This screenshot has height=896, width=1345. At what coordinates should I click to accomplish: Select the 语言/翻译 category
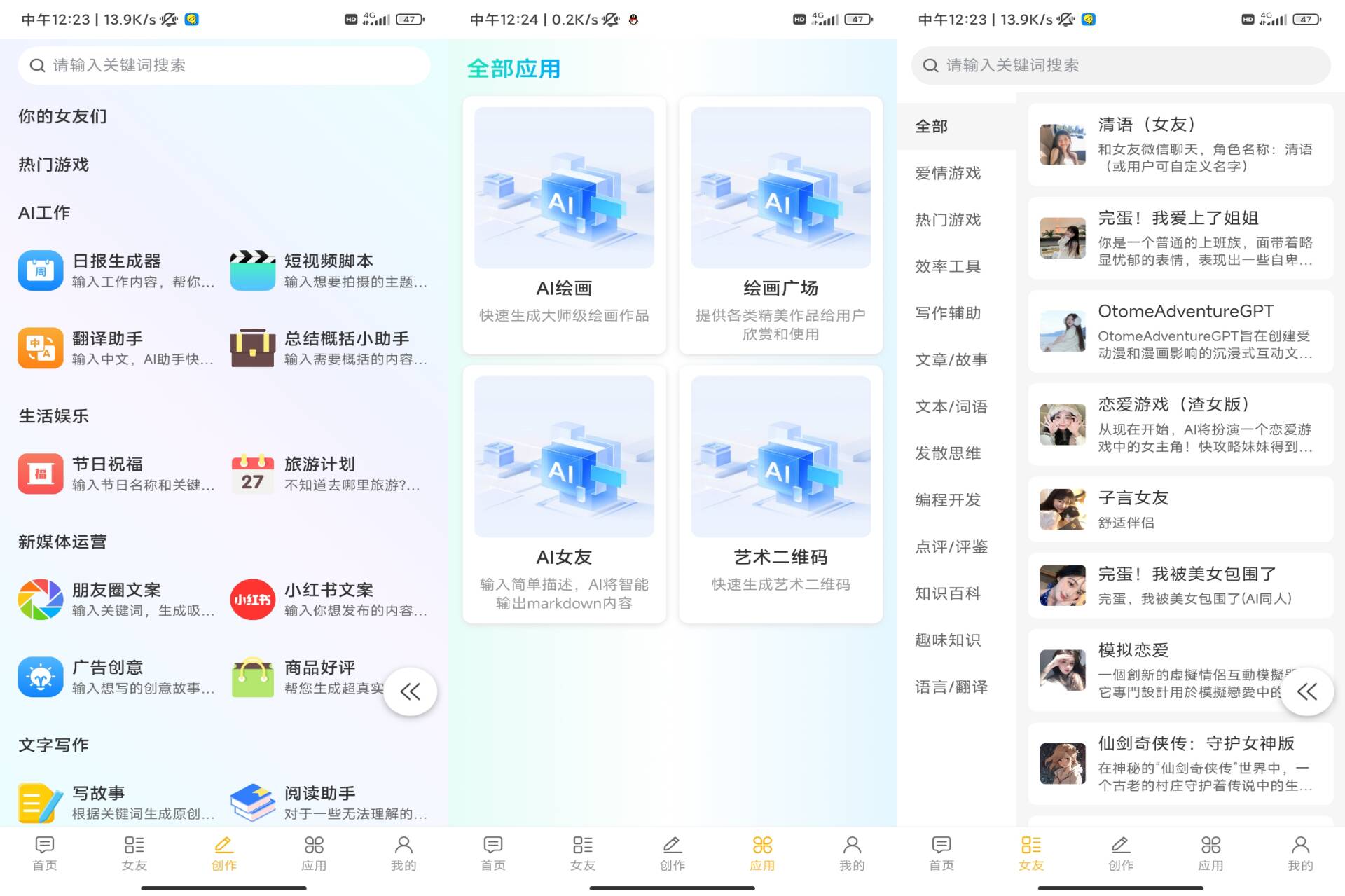(951, 687)
